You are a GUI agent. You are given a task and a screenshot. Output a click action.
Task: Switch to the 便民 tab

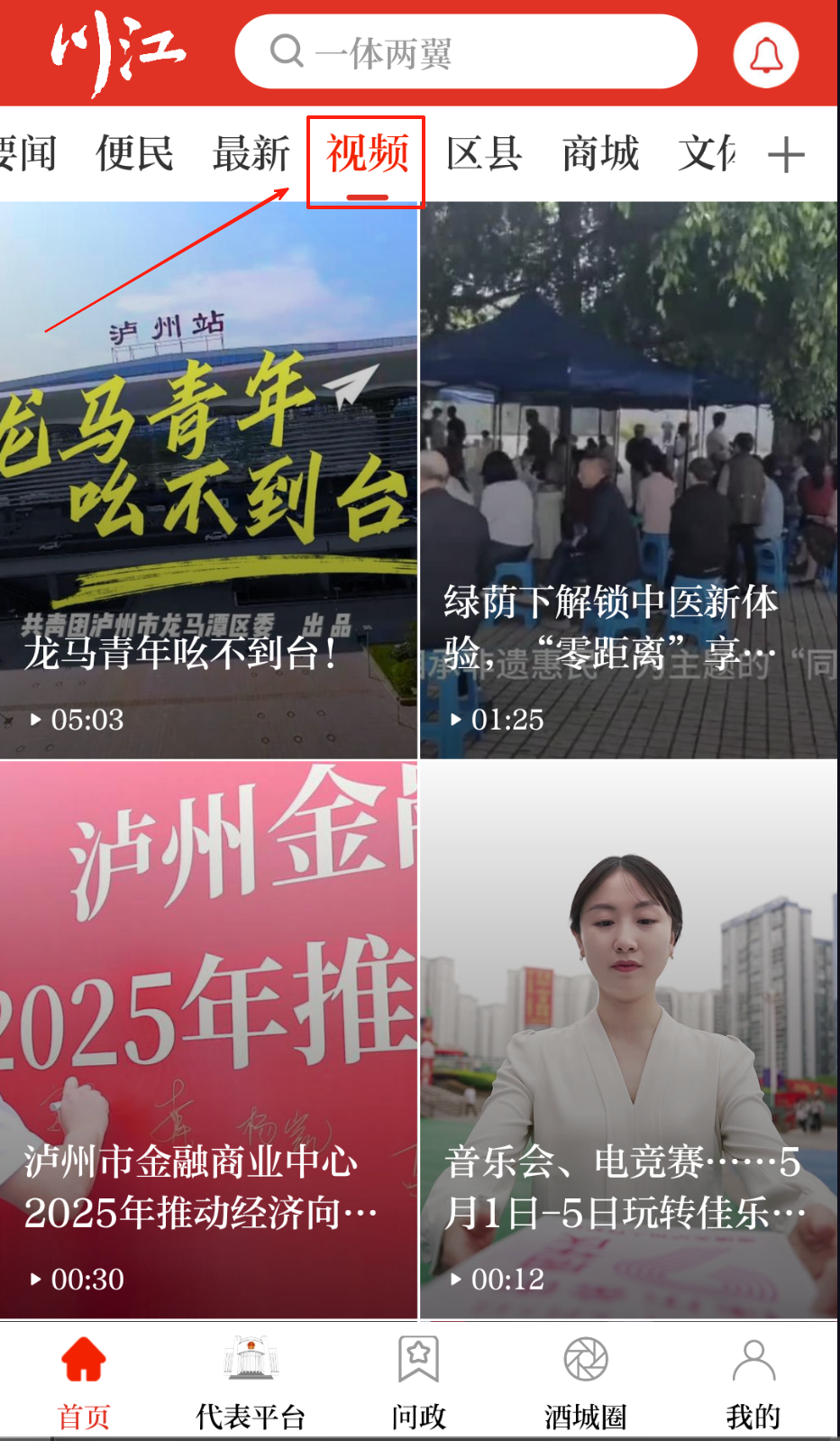click(134, 154)
